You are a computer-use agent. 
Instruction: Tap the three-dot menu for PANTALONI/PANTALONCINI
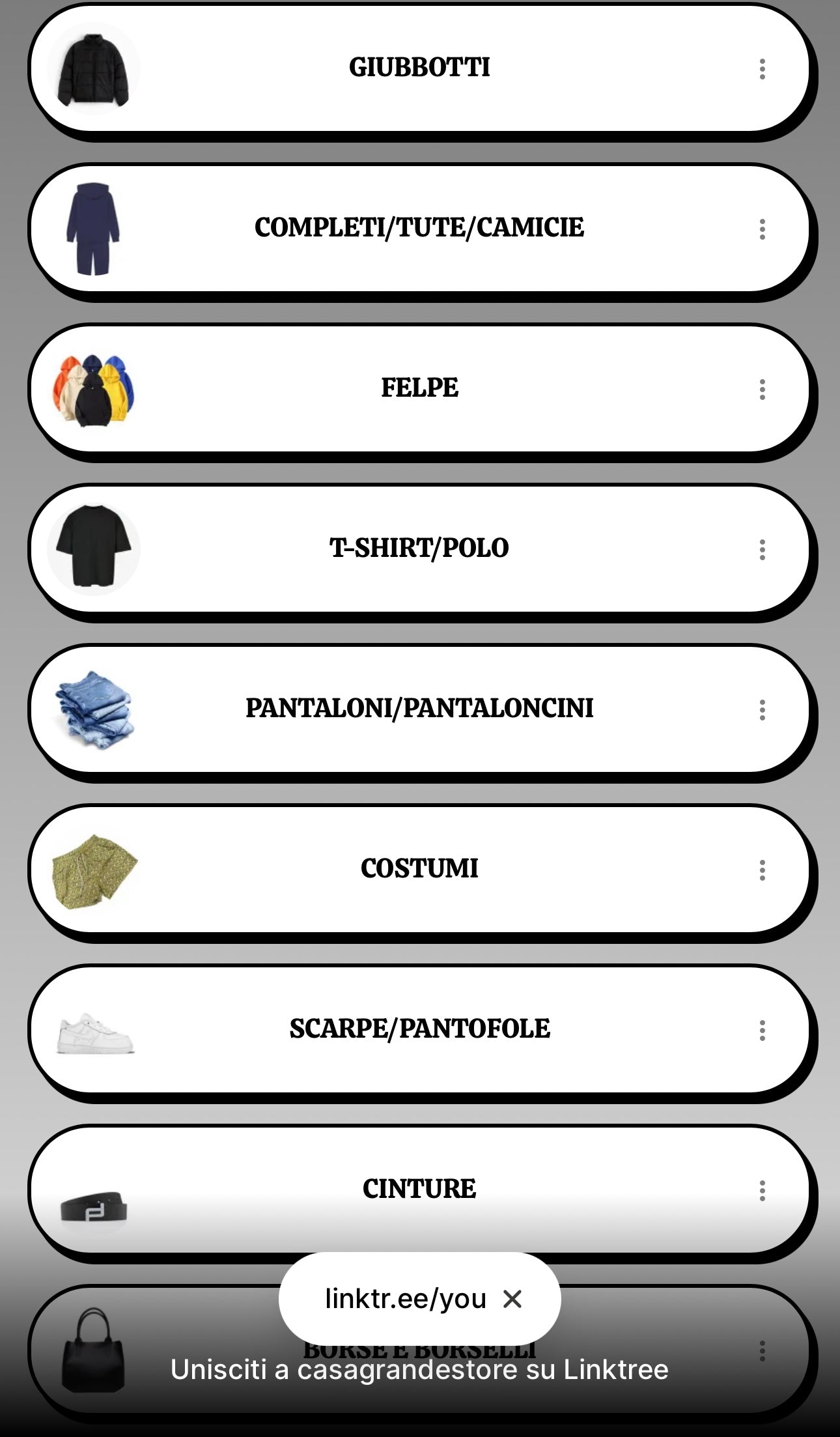click(x=762, y=710)
